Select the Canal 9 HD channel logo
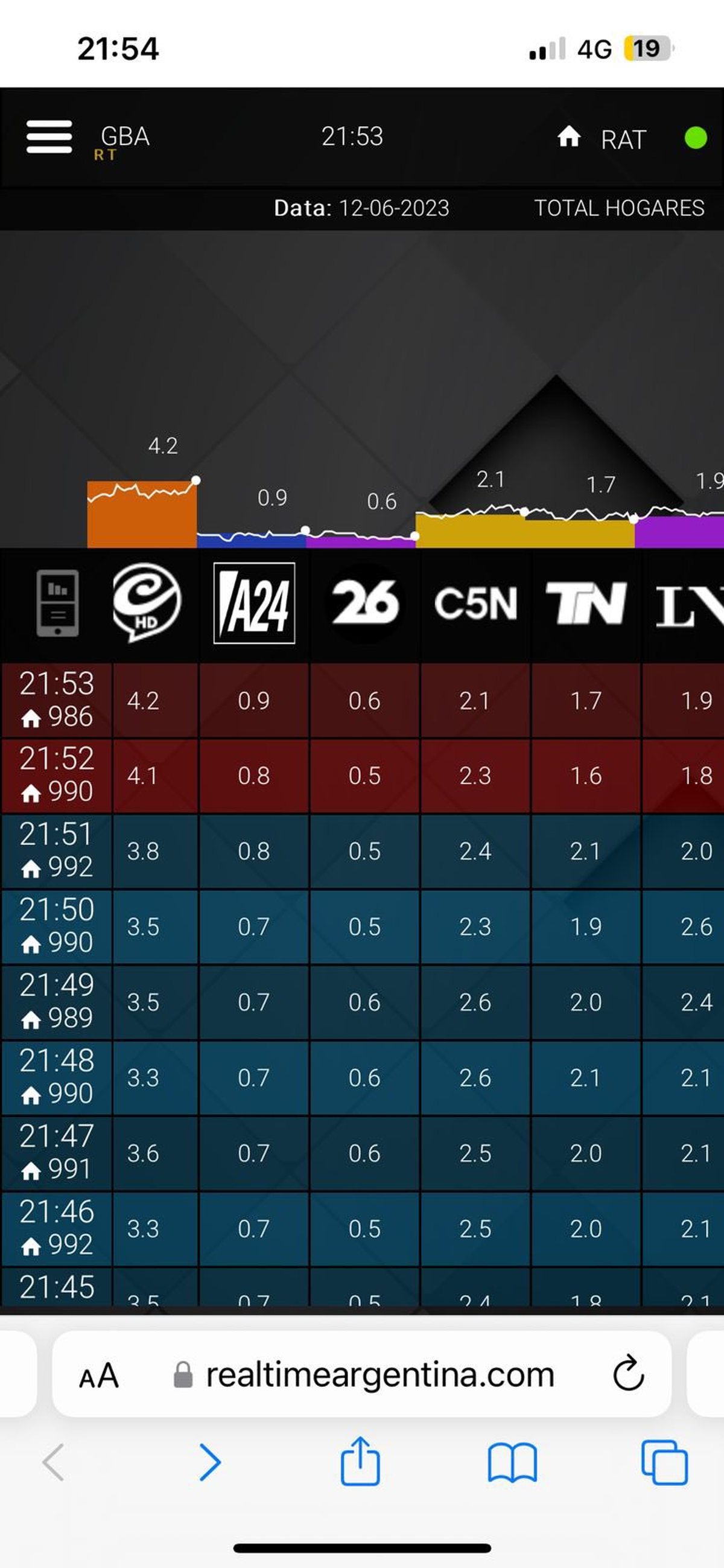 147,602
